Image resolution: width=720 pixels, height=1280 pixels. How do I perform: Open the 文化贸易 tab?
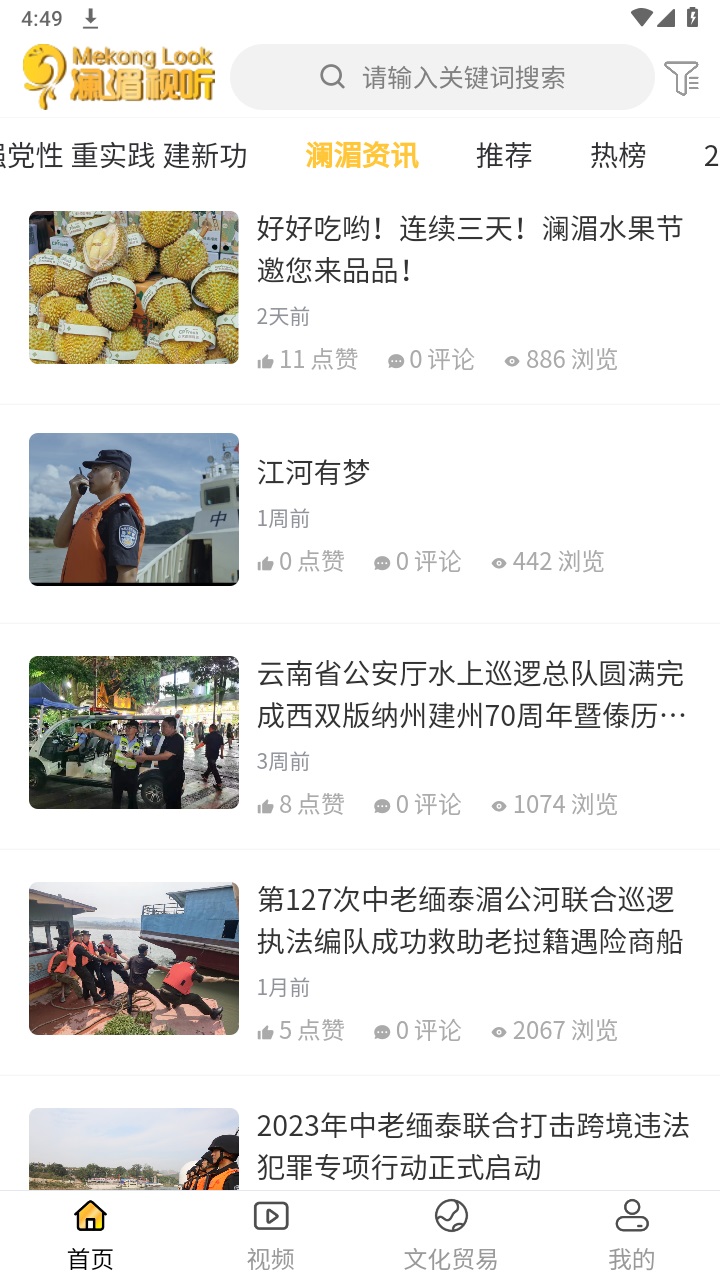451,1235
